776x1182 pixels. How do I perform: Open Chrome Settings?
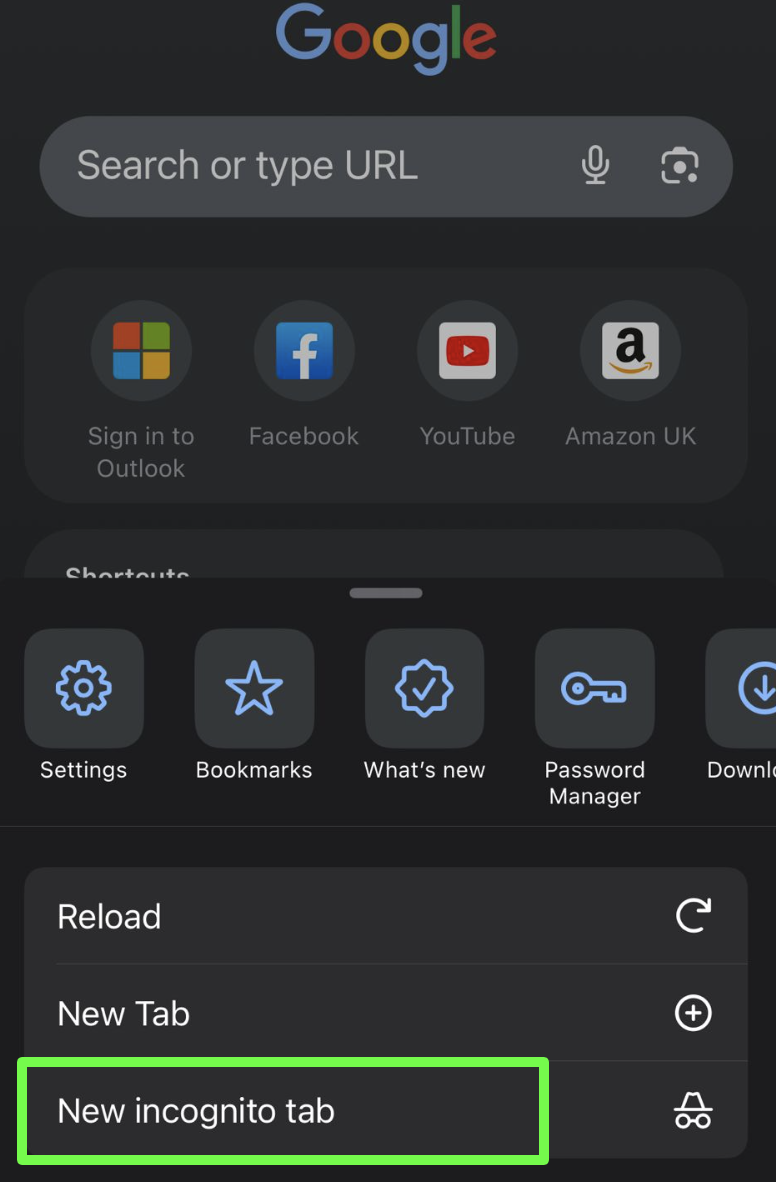[x=84, y=688]
